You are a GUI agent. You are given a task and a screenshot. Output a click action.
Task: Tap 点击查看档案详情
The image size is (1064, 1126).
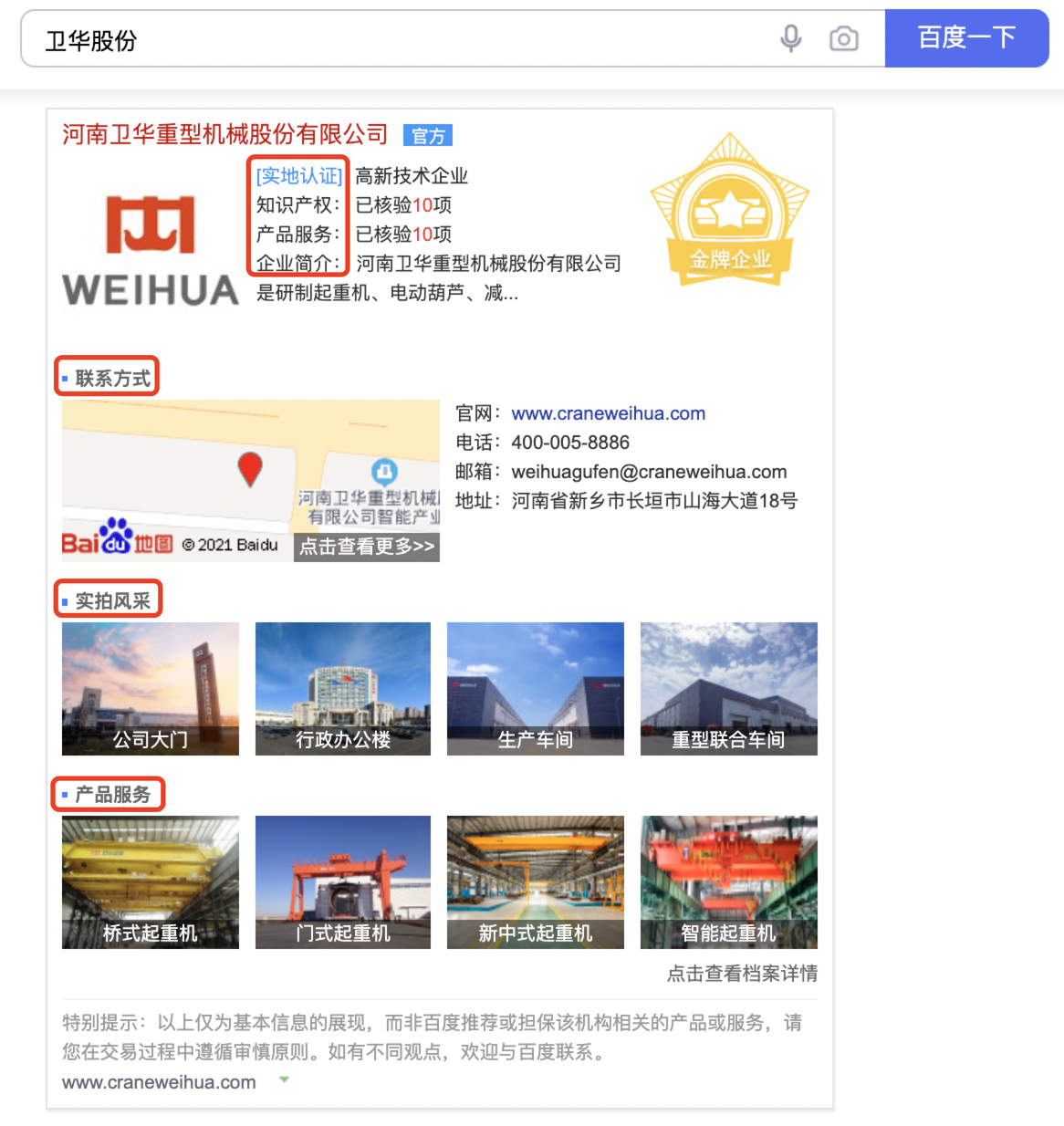click(x=742, y=974)
